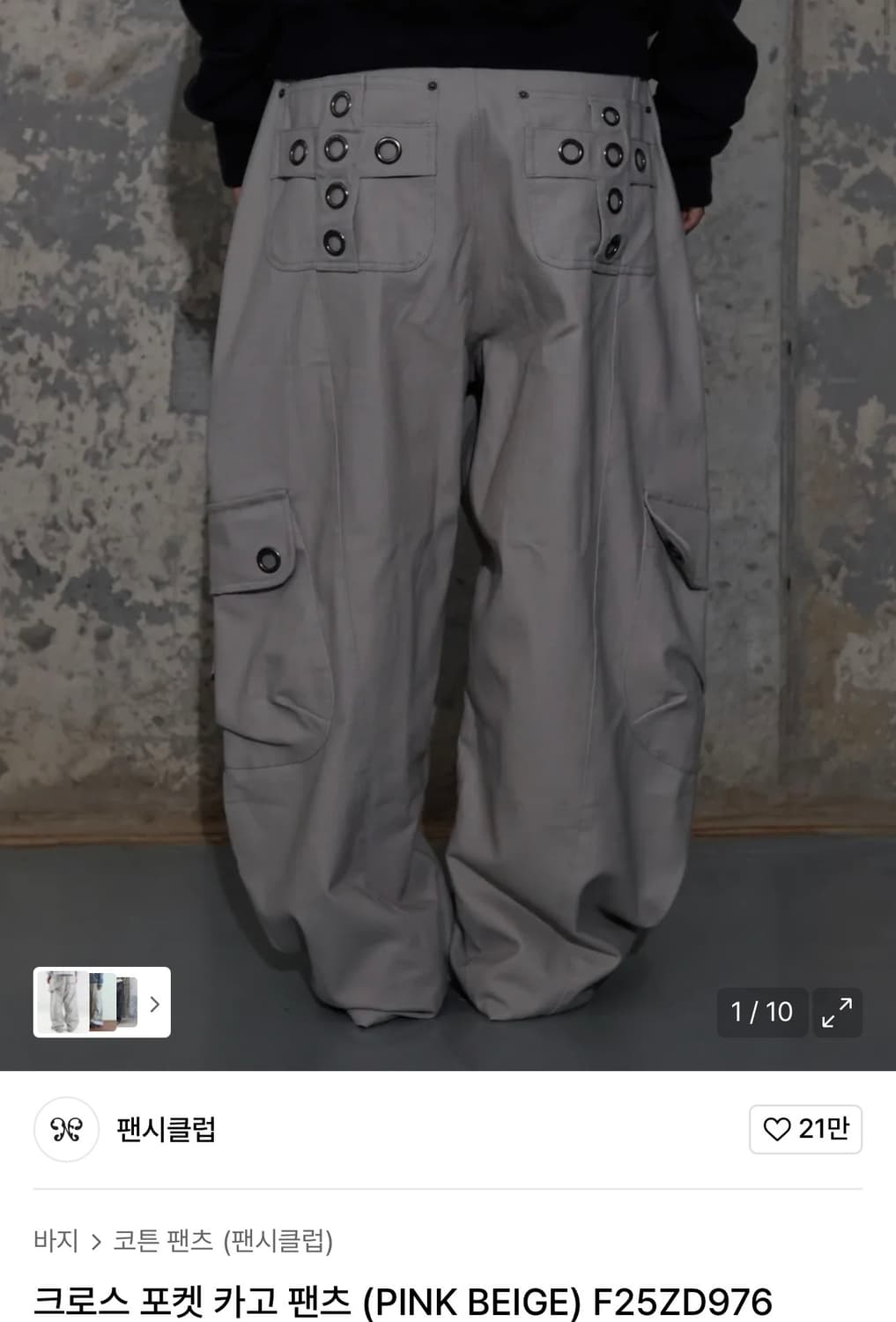Expand the product photo to fullscreen
The image size is (896, 1322).
(x=836, y=1012)
